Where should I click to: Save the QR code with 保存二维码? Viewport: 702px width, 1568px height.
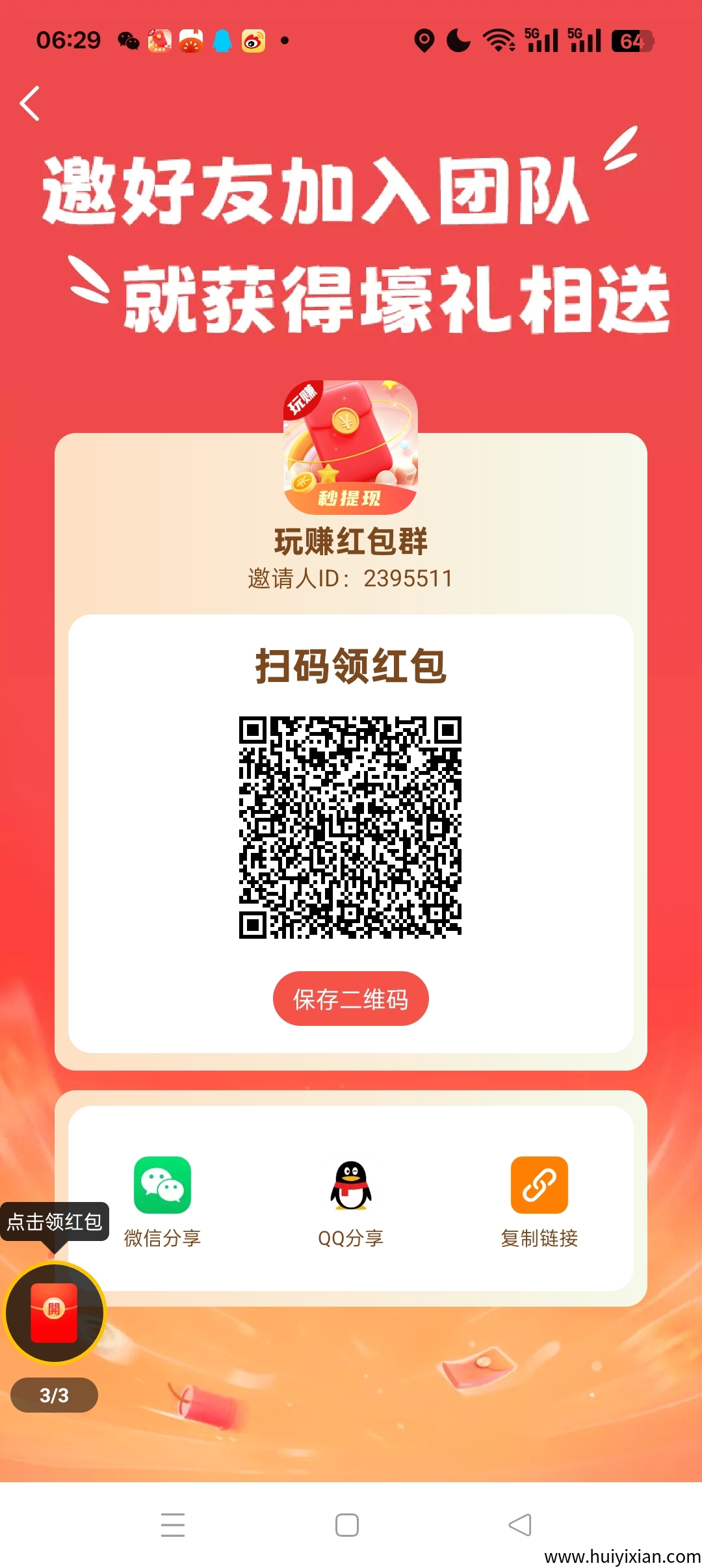click(350, 999)
